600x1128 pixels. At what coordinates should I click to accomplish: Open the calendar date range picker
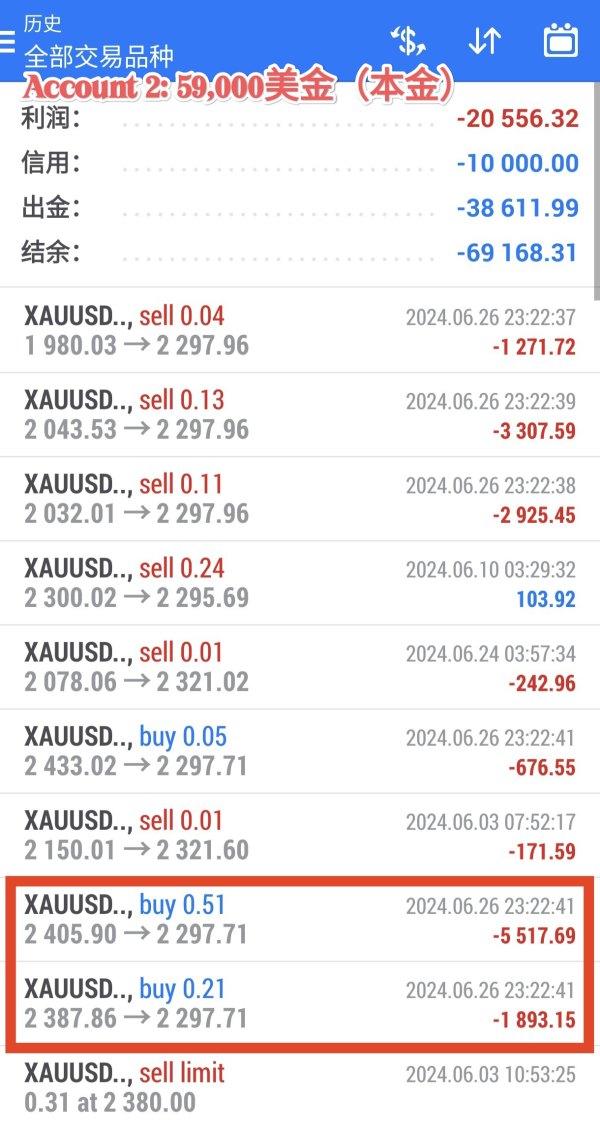tap(560, 41)
